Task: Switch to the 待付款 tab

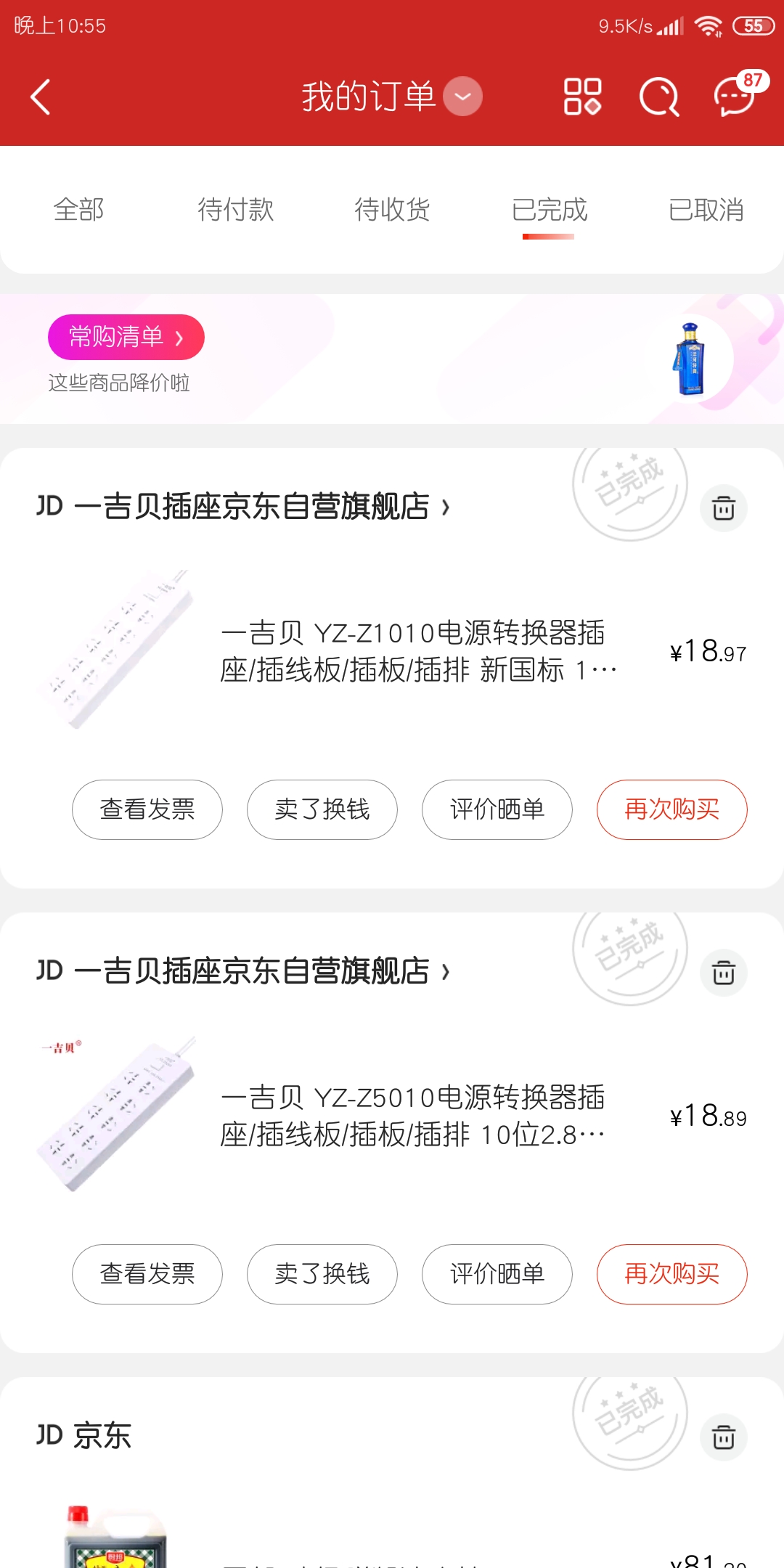Action: 235,210
